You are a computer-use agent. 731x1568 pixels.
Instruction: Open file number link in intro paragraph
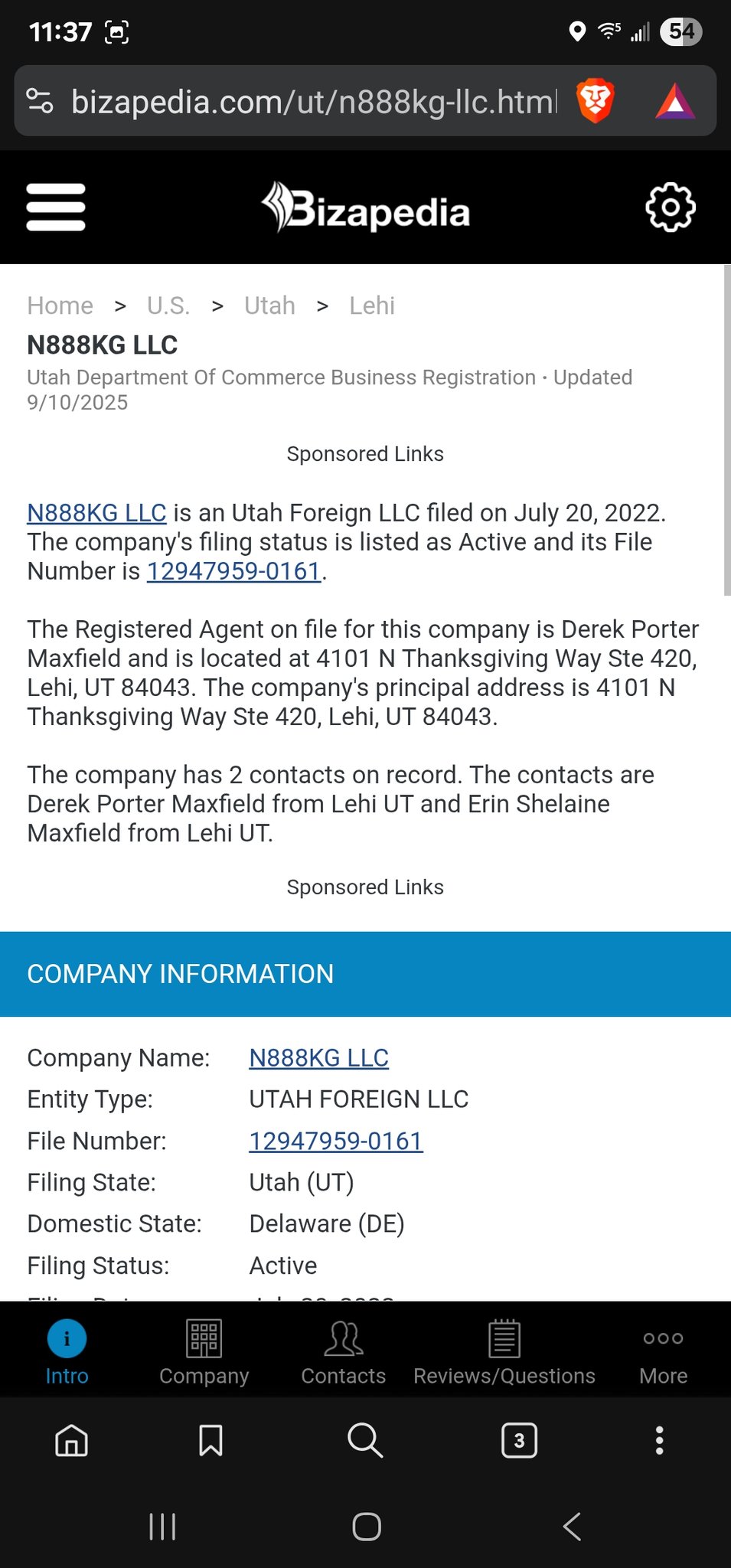point(233,571)
